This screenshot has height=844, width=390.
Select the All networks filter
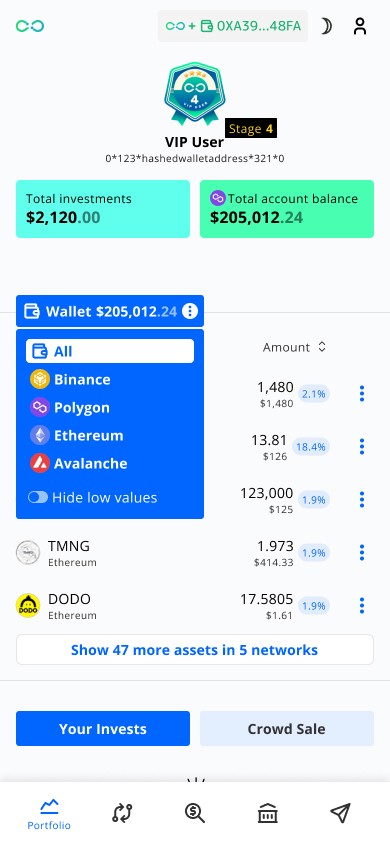(110, 351)
